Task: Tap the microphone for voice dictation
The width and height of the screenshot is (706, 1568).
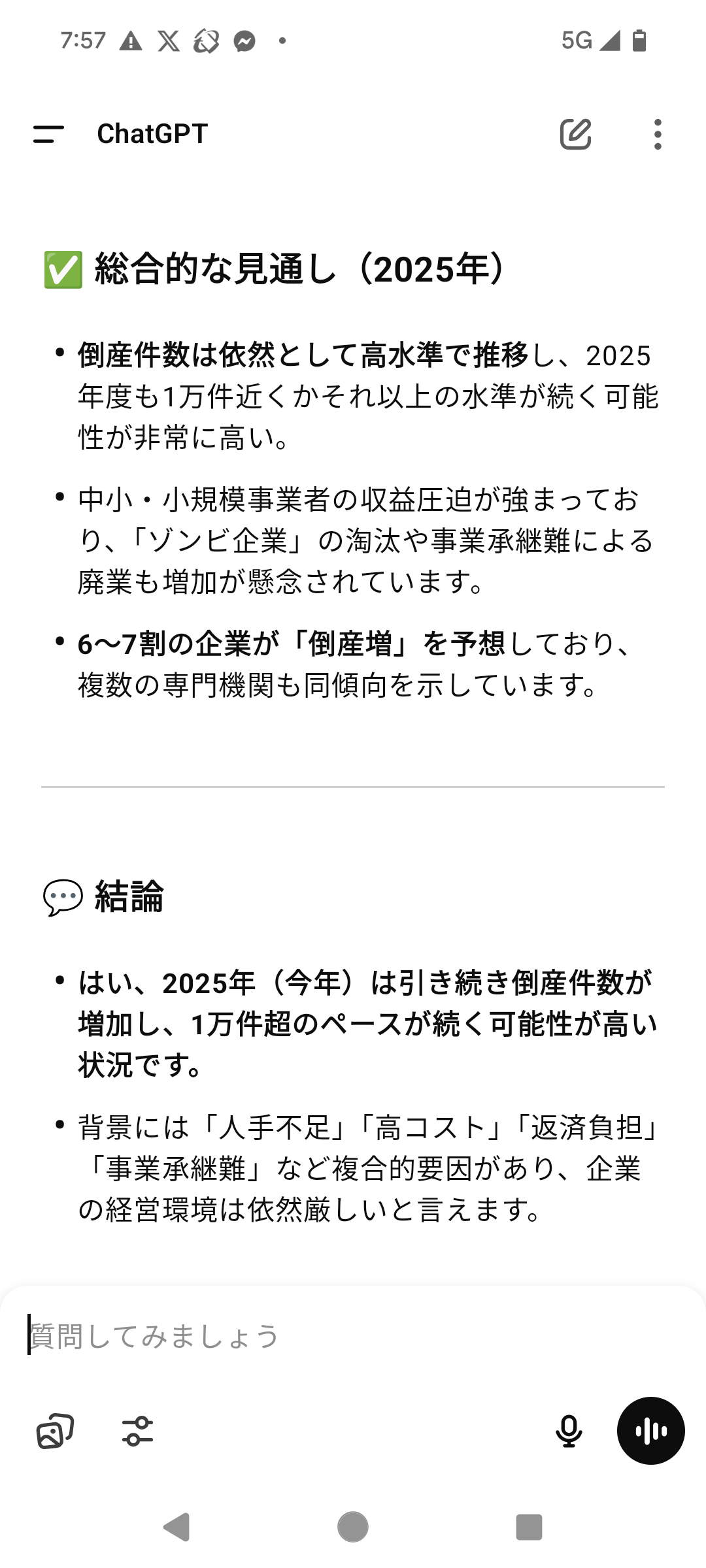Action: click(x=569, y=1431)
